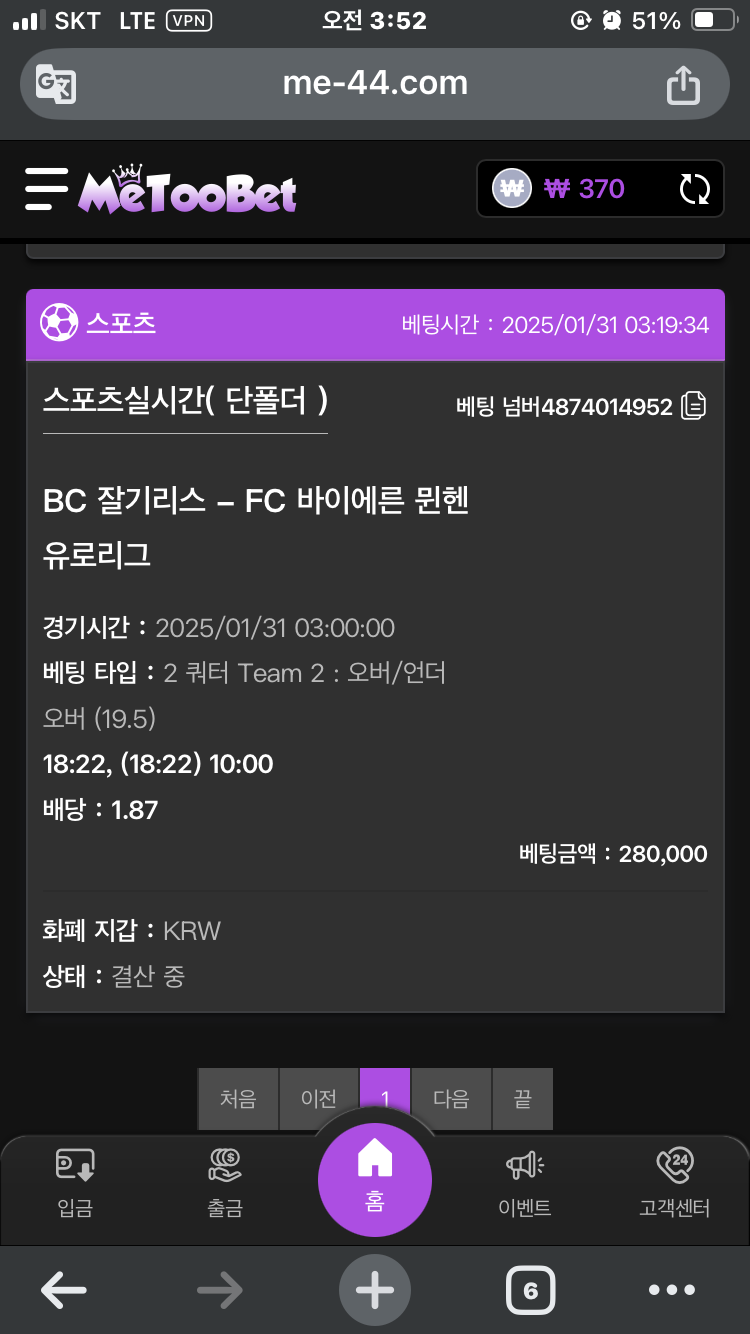This screenshot has height=1334, width=750.
Task: Open the browser's more options menu
Action: pos(672,1290)
